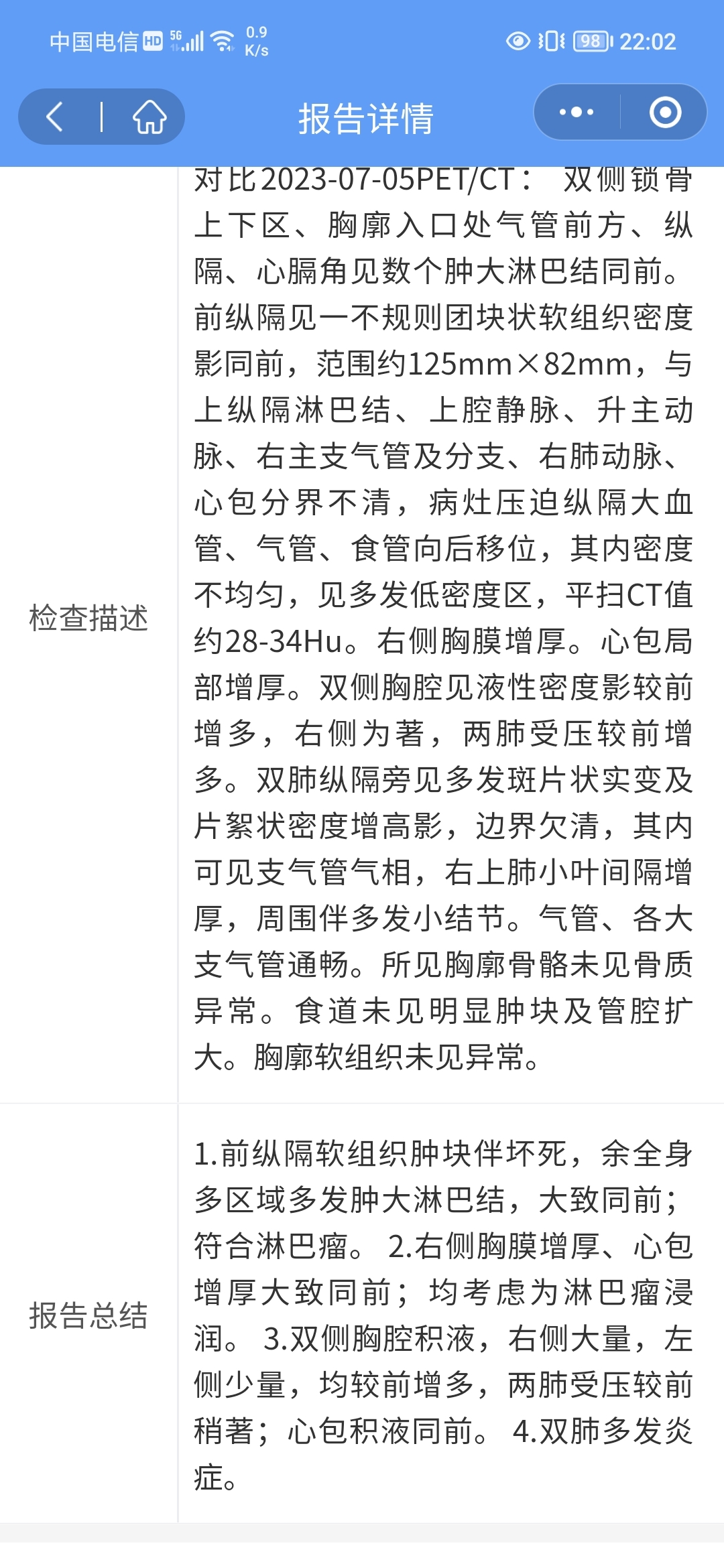Go back using the back arrow
724x1568 pixels.
pos(55,117)
